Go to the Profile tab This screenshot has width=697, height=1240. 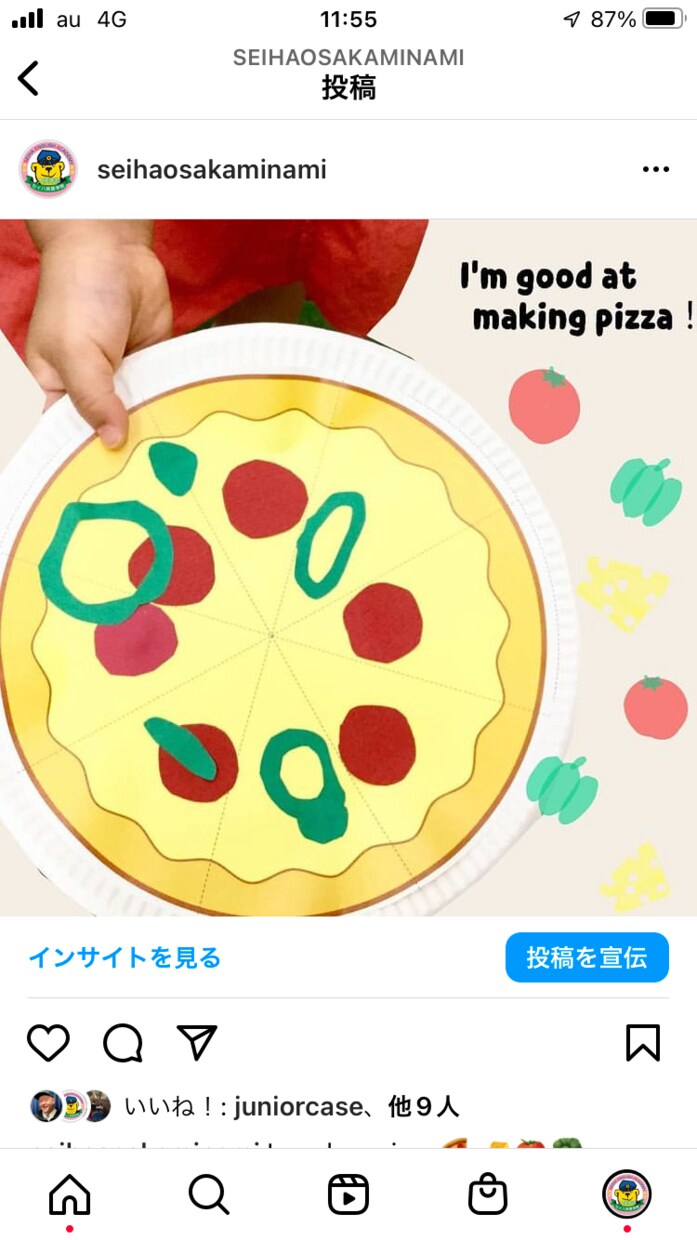[627, 1194]
